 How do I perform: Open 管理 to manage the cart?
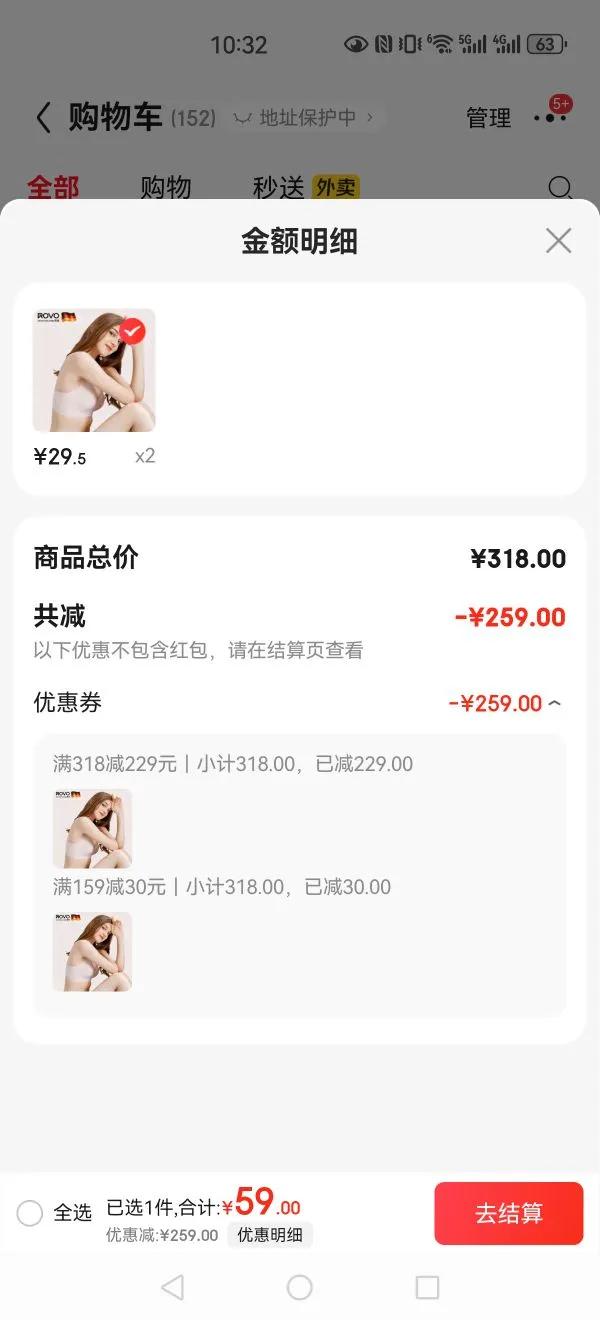[x=488, y=118]
